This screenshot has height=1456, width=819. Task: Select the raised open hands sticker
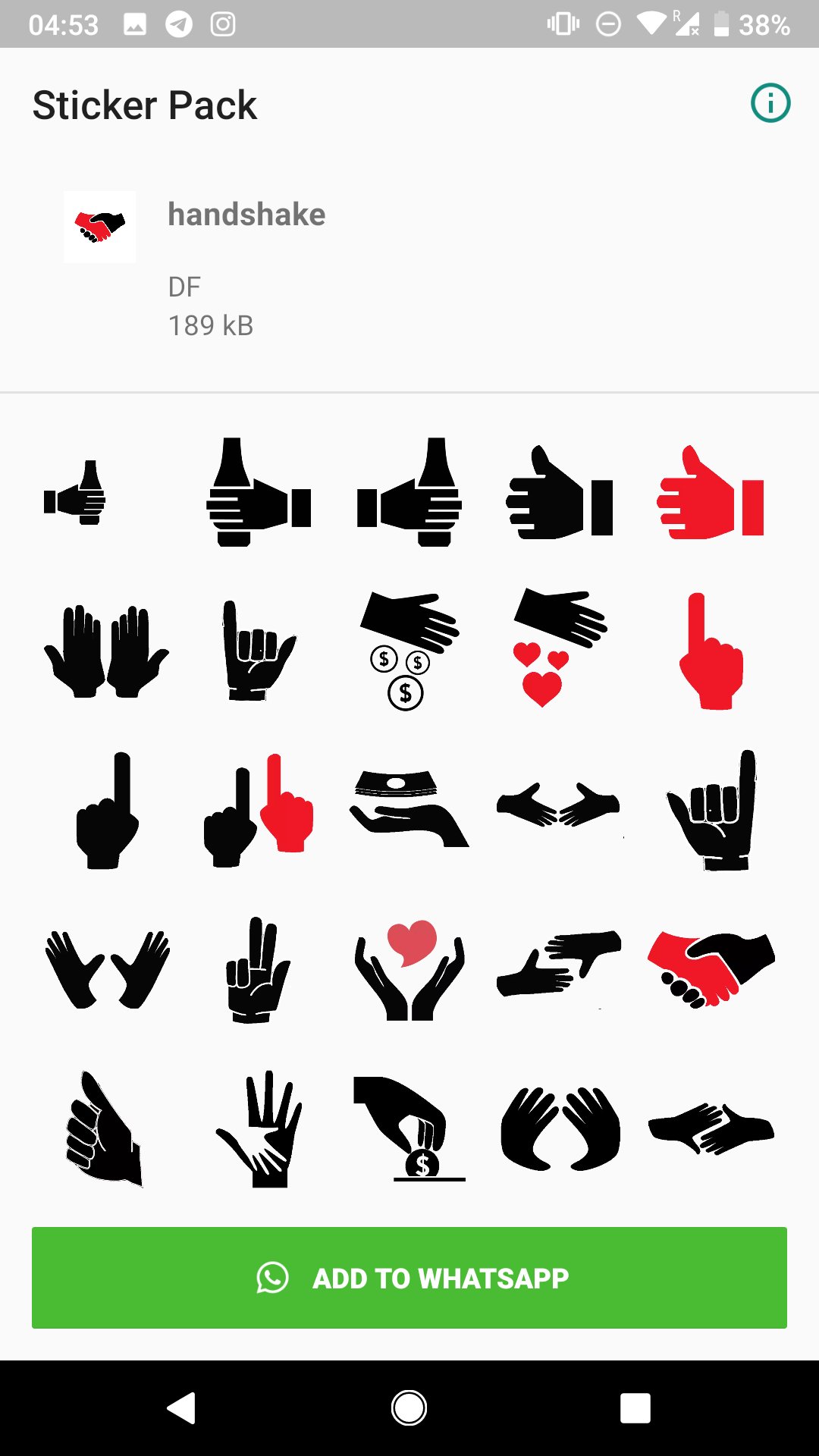pyautogui.click(x=106, y=648)
